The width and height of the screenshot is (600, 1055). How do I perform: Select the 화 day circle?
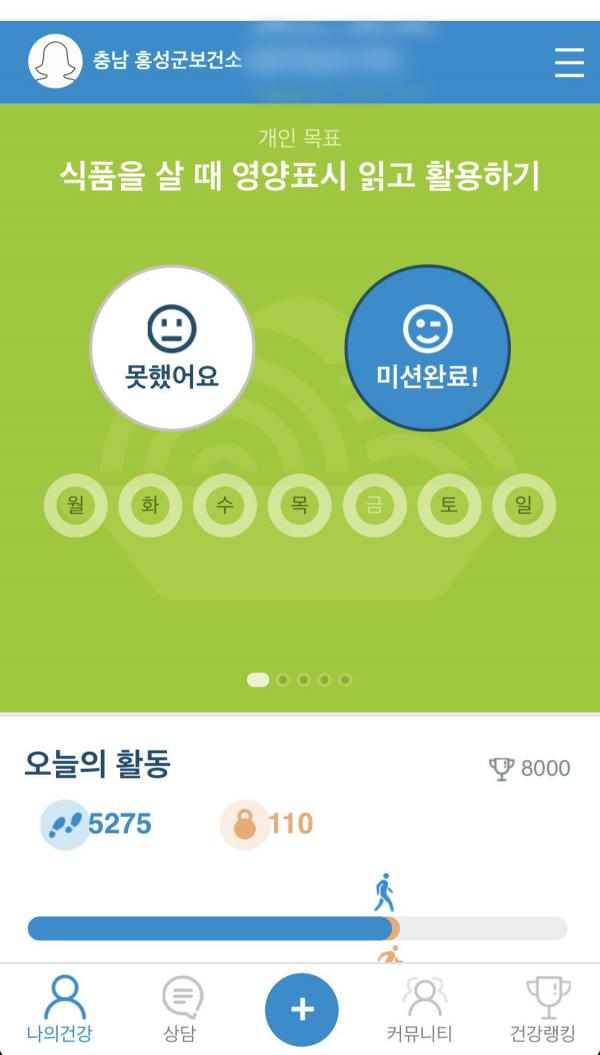click(x=150, y=505)
